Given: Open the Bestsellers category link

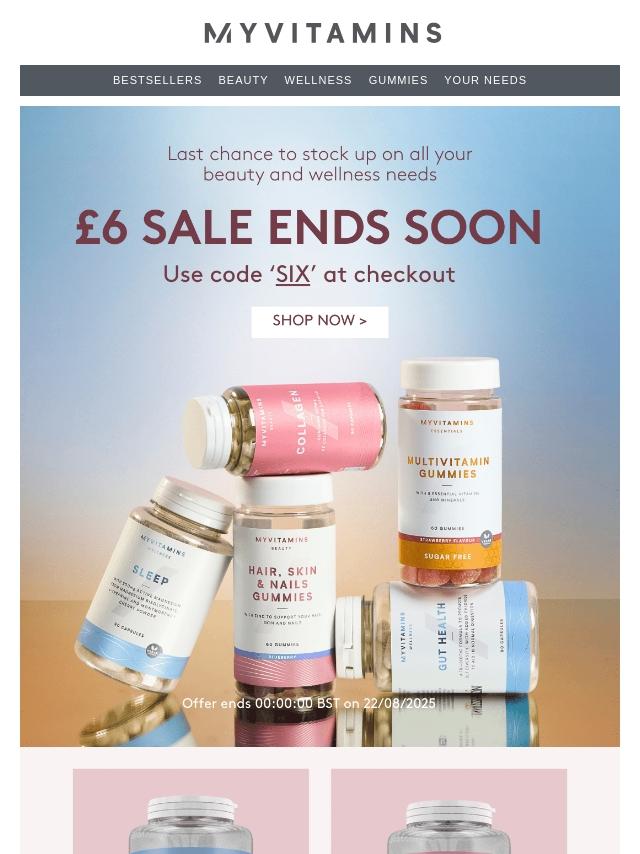Looking at the screenshot, I should (x=157, y=80).
